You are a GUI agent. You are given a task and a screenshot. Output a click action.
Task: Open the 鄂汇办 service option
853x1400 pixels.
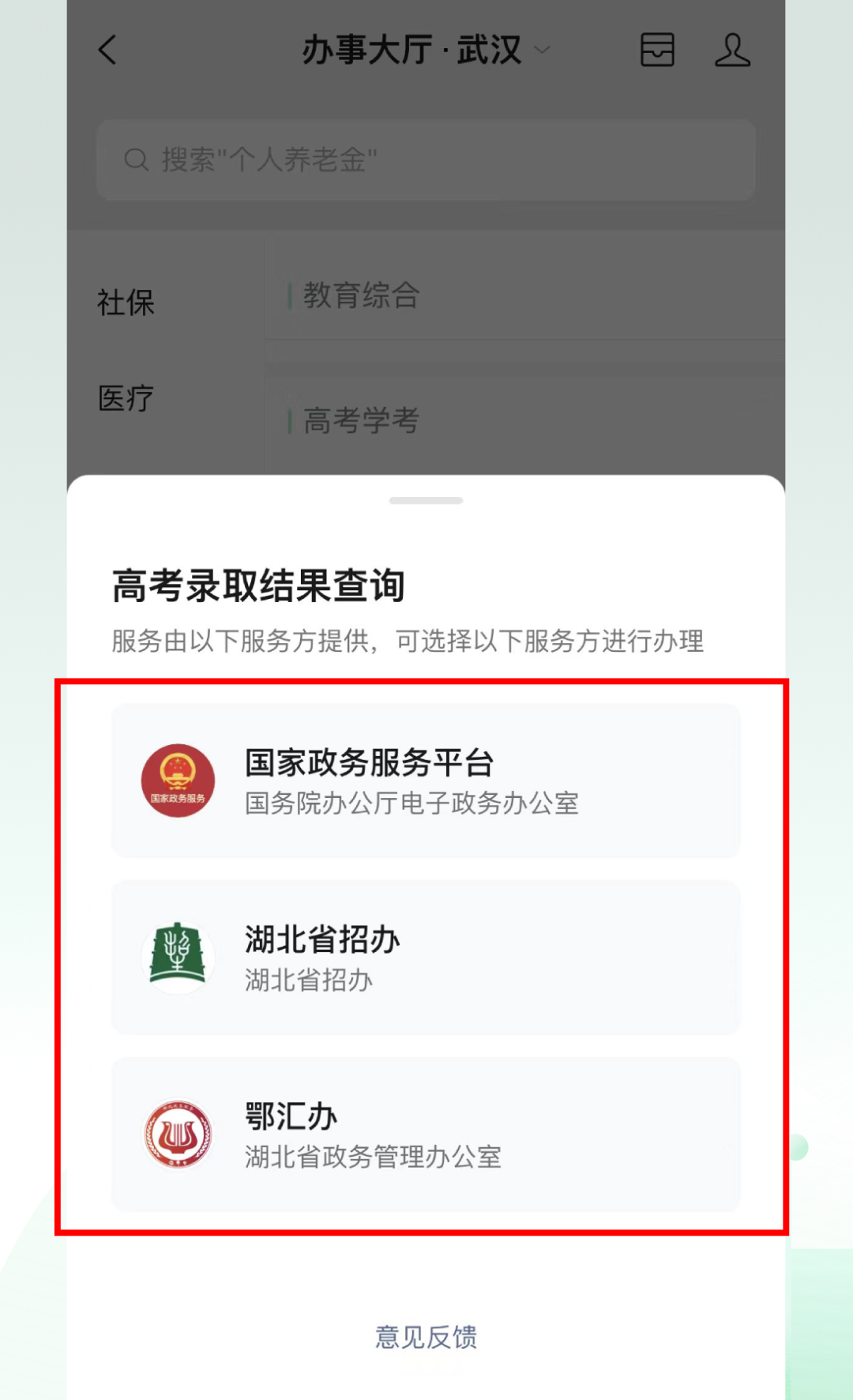[x=425, y=1135]
